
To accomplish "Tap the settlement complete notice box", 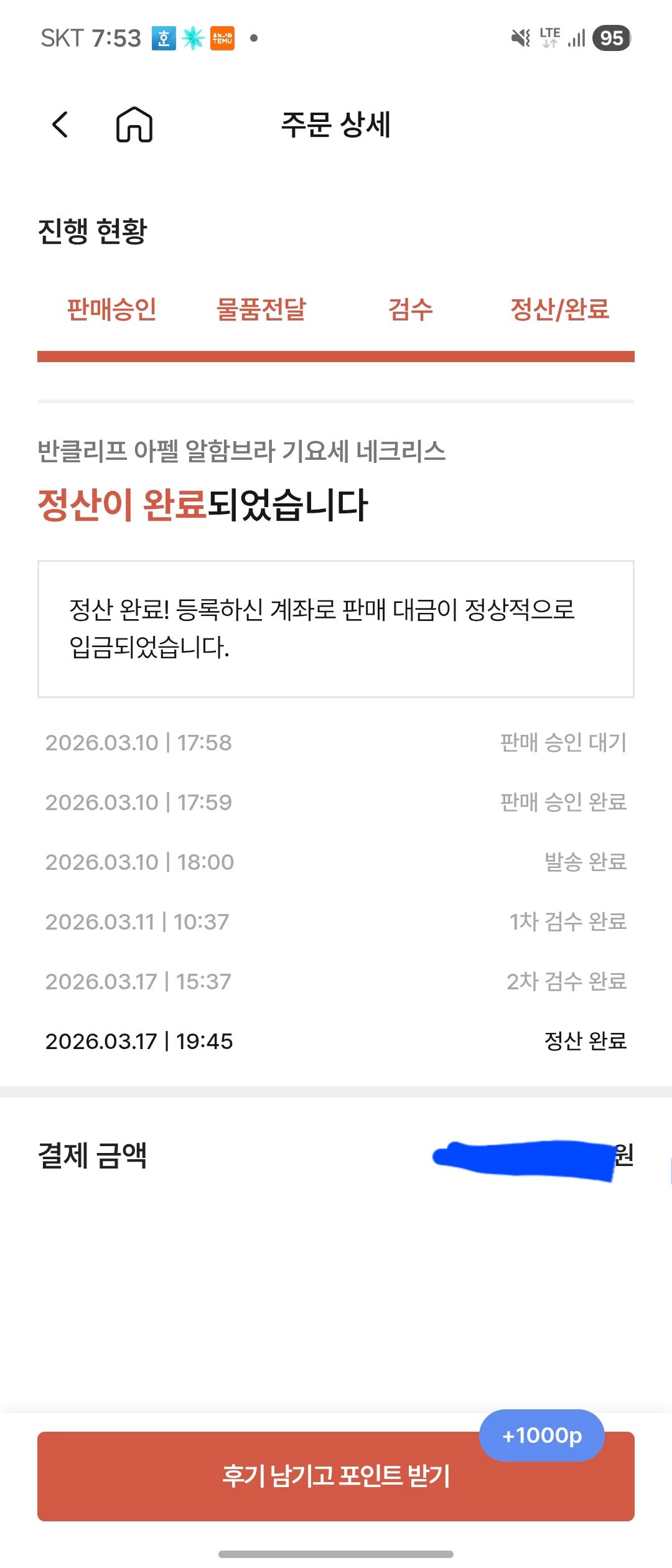I will pos(336,628).
